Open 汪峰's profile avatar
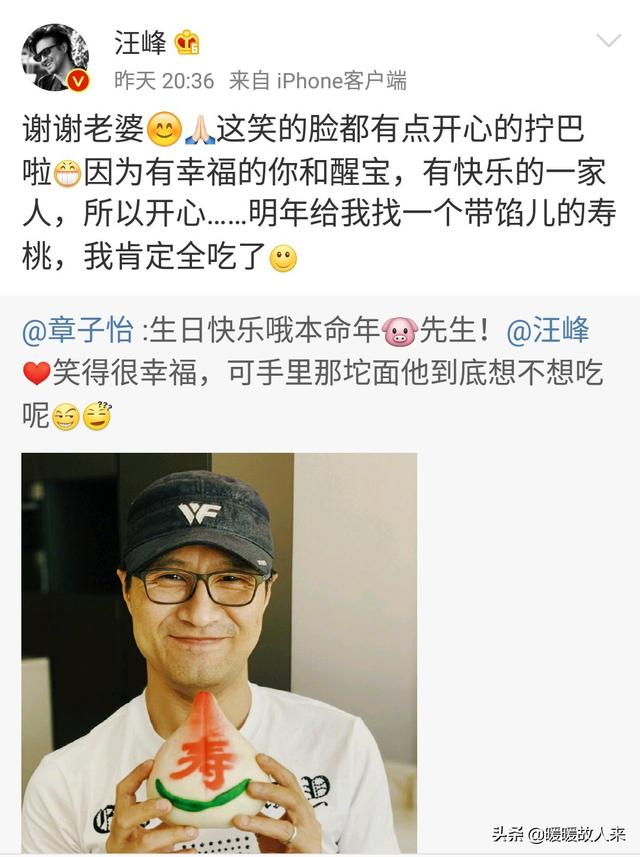 click(x=55, y=57)
